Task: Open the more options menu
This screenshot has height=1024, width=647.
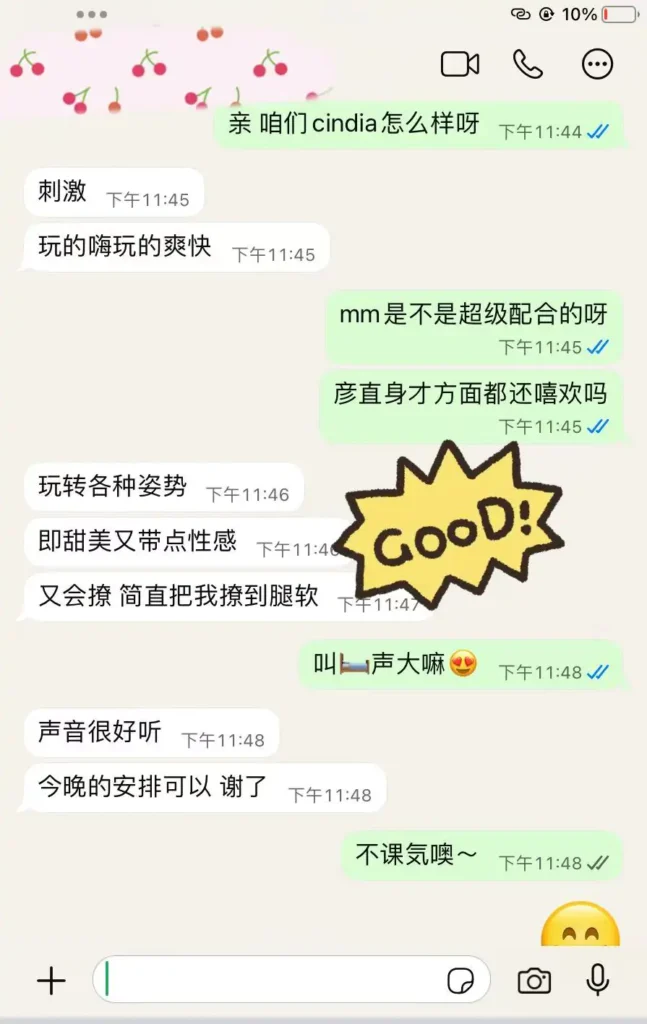Action: pos(597,64)
